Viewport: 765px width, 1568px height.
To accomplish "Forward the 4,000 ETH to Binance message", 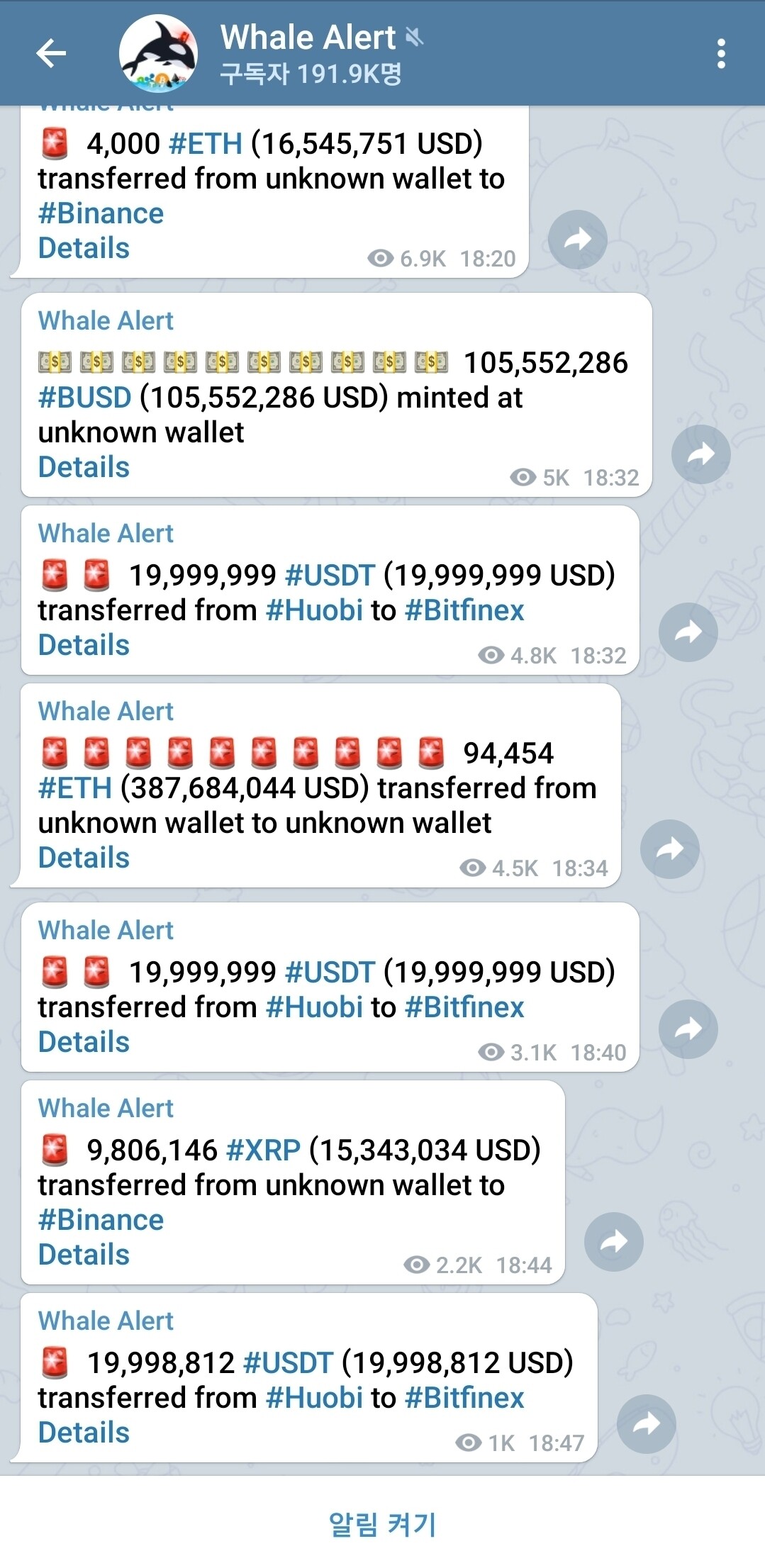I will (578, 240).
